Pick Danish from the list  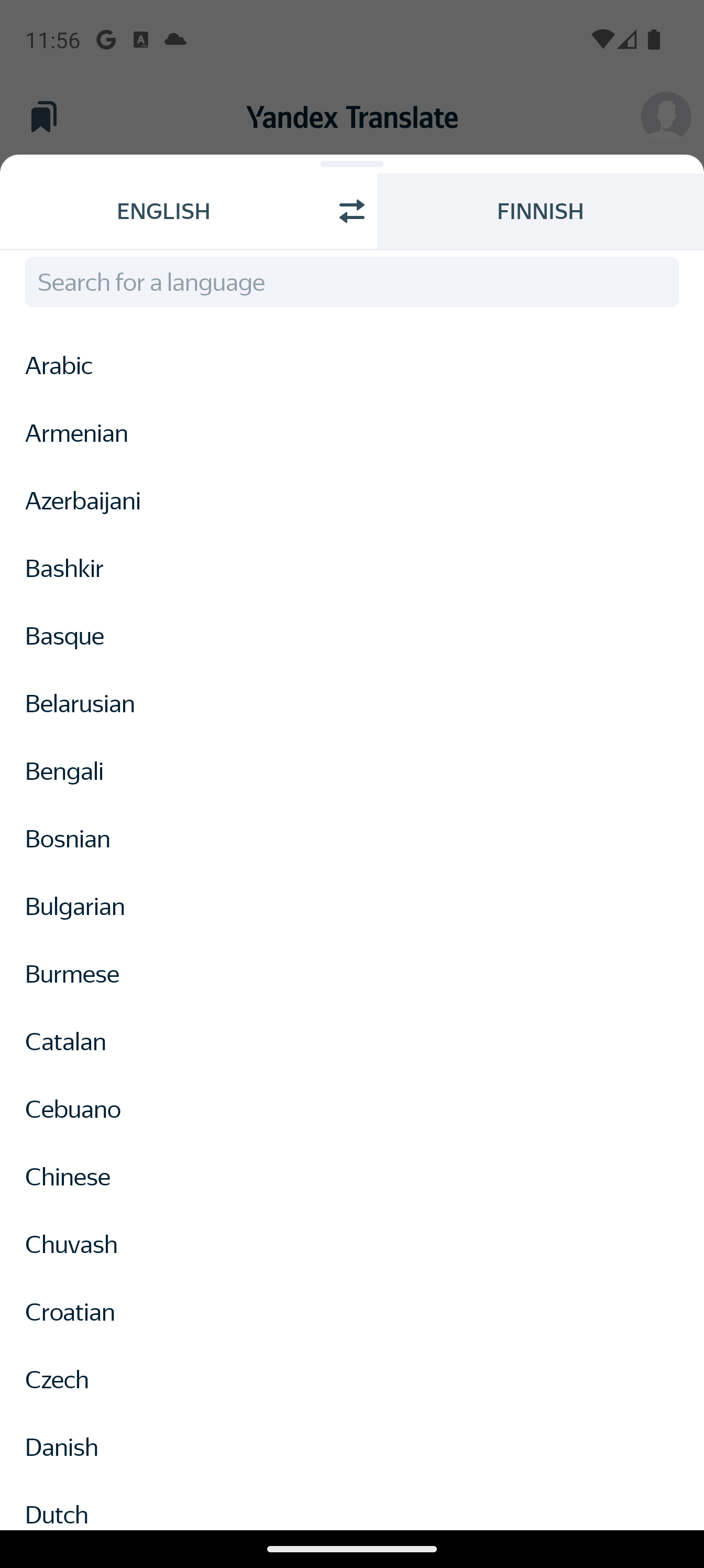point(351,1446)
